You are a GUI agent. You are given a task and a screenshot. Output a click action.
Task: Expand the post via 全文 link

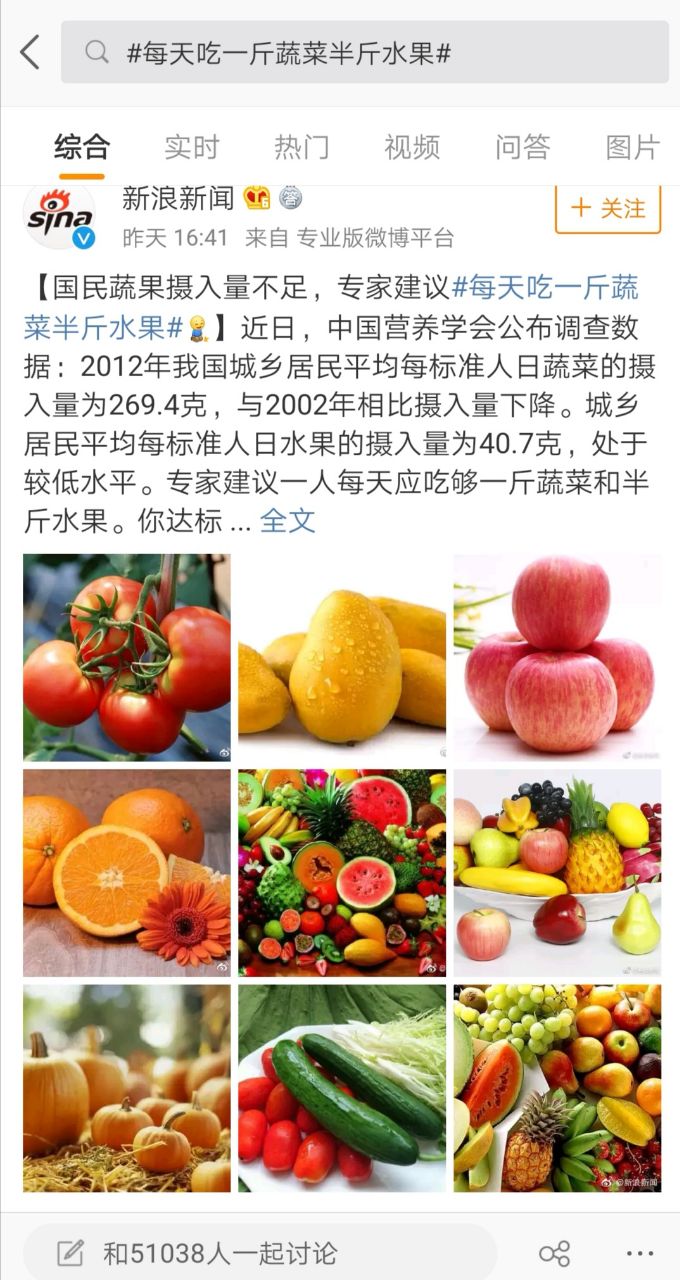pyautogui.click(x=288, y=520)
